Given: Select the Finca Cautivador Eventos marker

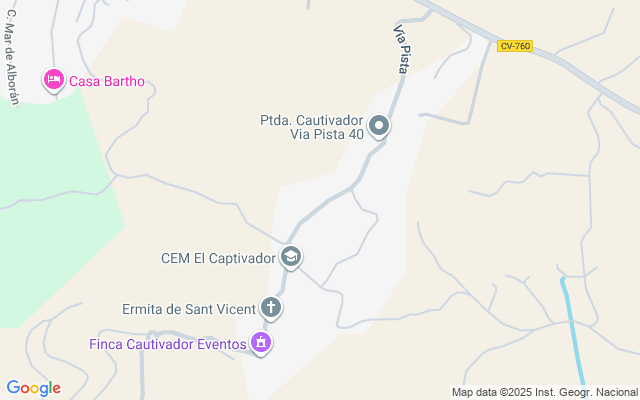Looking at the screenshot, I should (x=261, y=343).
